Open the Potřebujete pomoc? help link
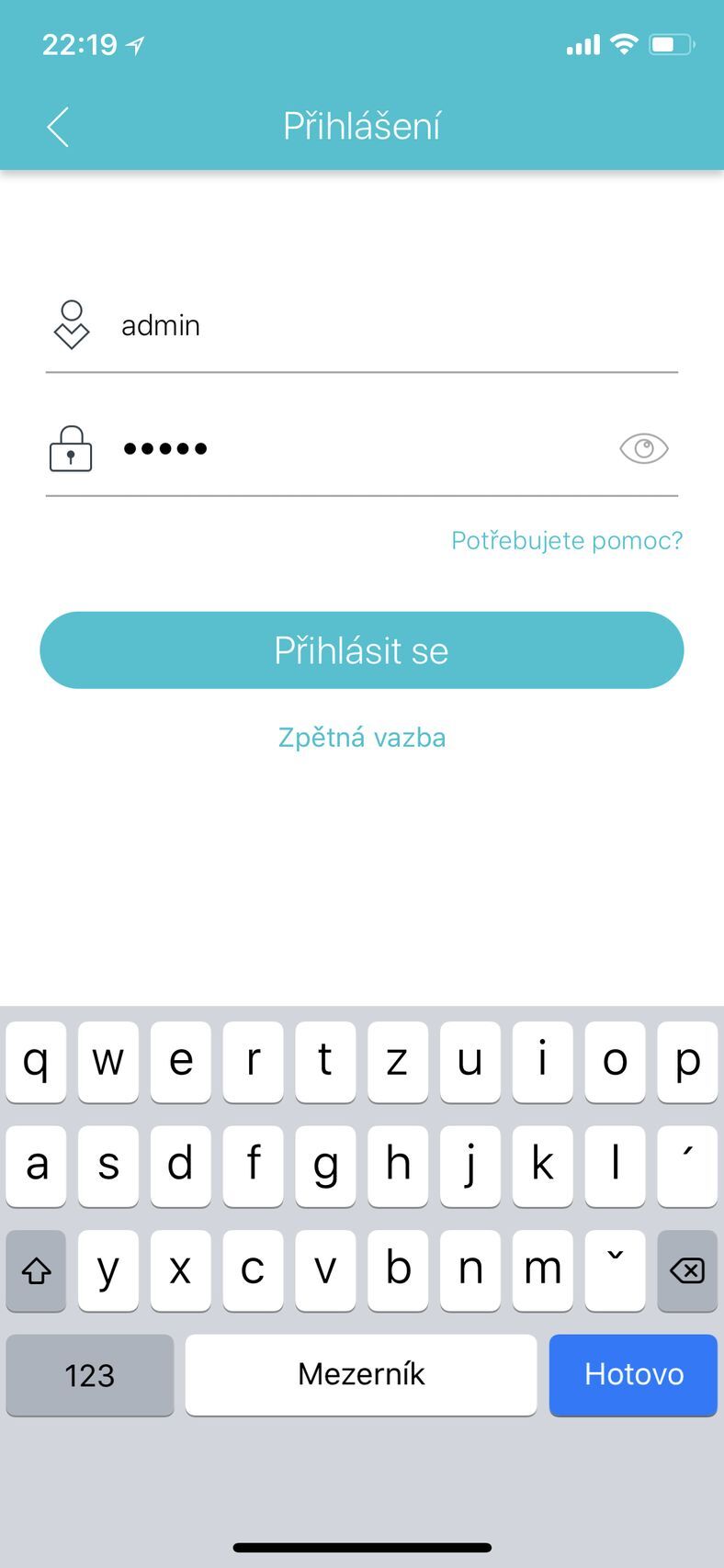The width and height of the screenshot is (724, 1568). (566, 540)
